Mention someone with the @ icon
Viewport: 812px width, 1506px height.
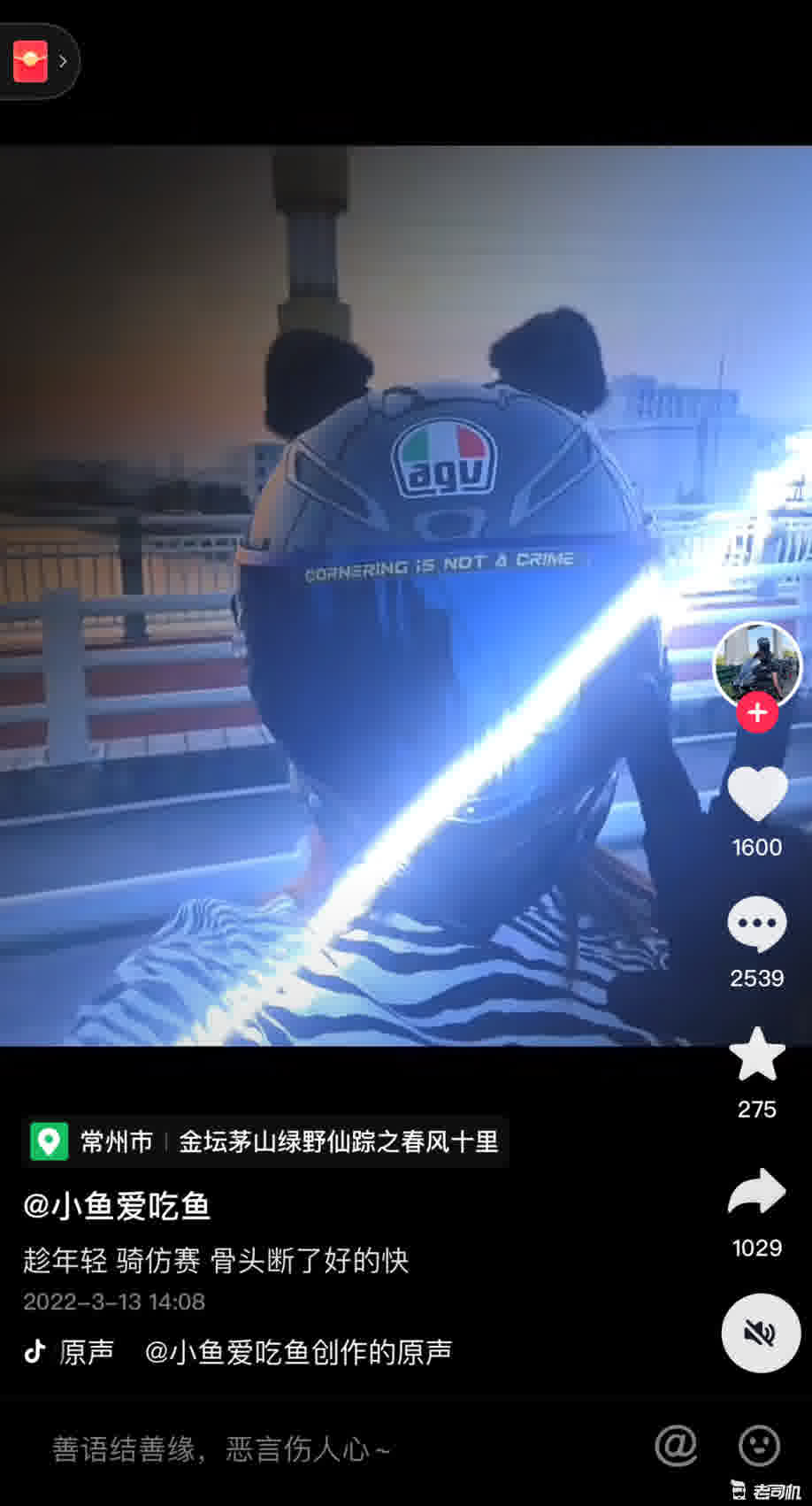tap(676, 1447)
